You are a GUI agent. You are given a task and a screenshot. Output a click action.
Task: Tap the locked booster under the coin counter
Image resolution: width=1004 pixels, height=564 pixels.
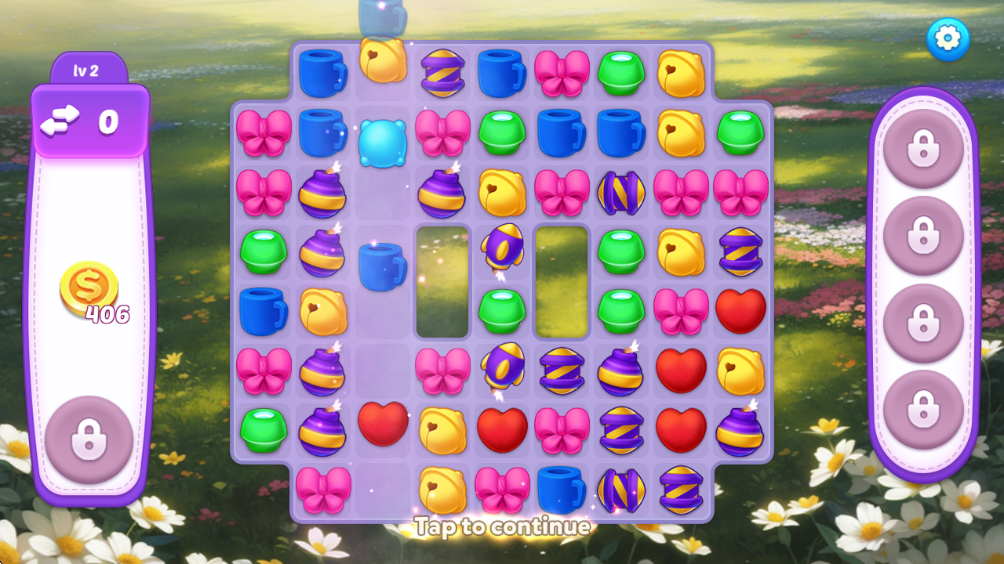pyautogui.click(x=89, y=439)
